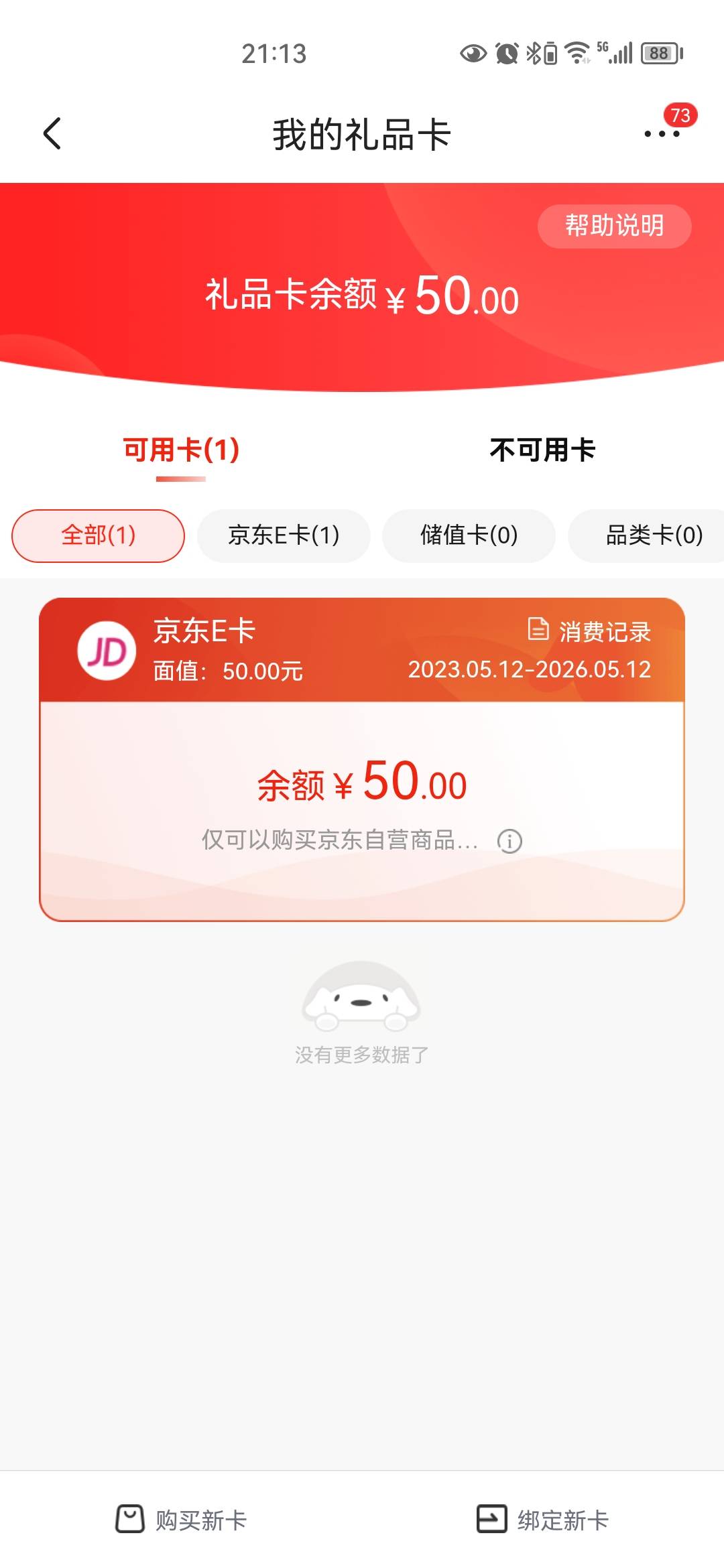The height and width of the screenshot is (1568, 724).
Task: Select the 品类卡(0) filter option
Action: click(651, 535)
